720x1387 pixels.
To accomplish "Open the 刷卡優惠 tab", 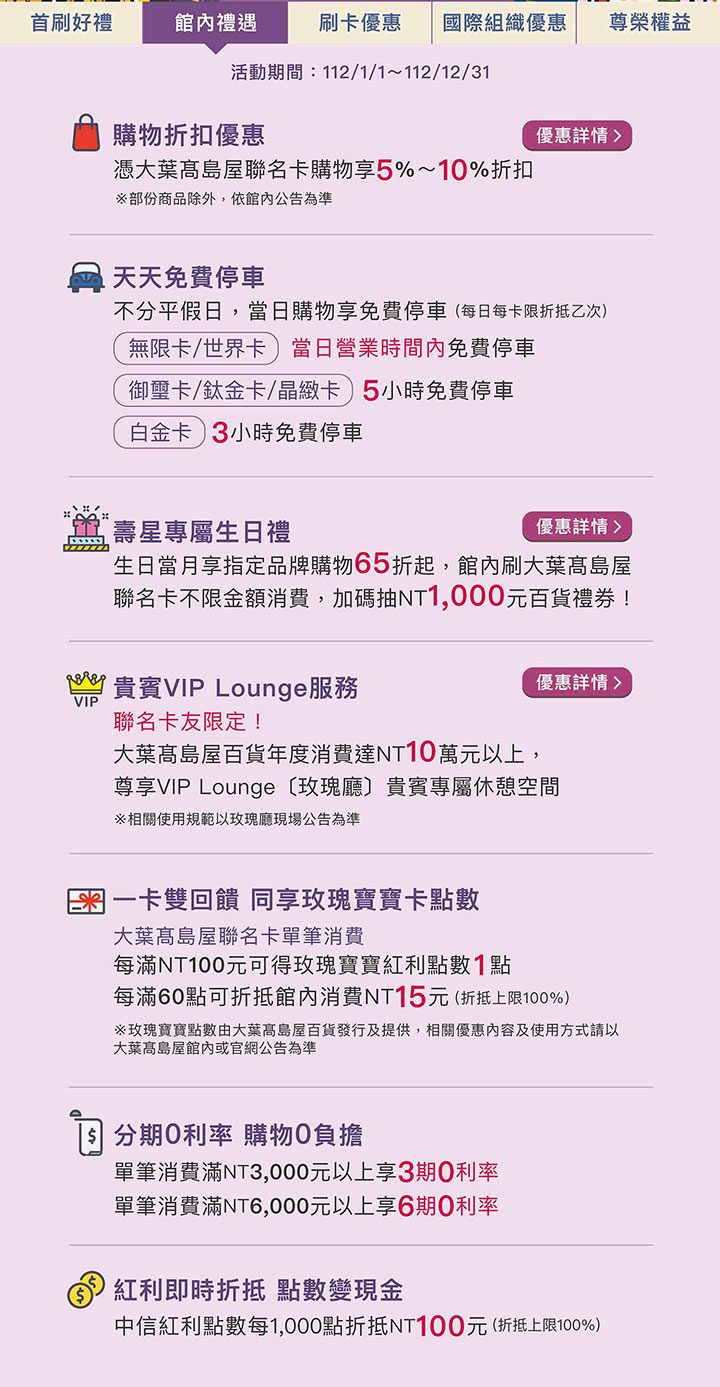I will click(x=360, y=22).
